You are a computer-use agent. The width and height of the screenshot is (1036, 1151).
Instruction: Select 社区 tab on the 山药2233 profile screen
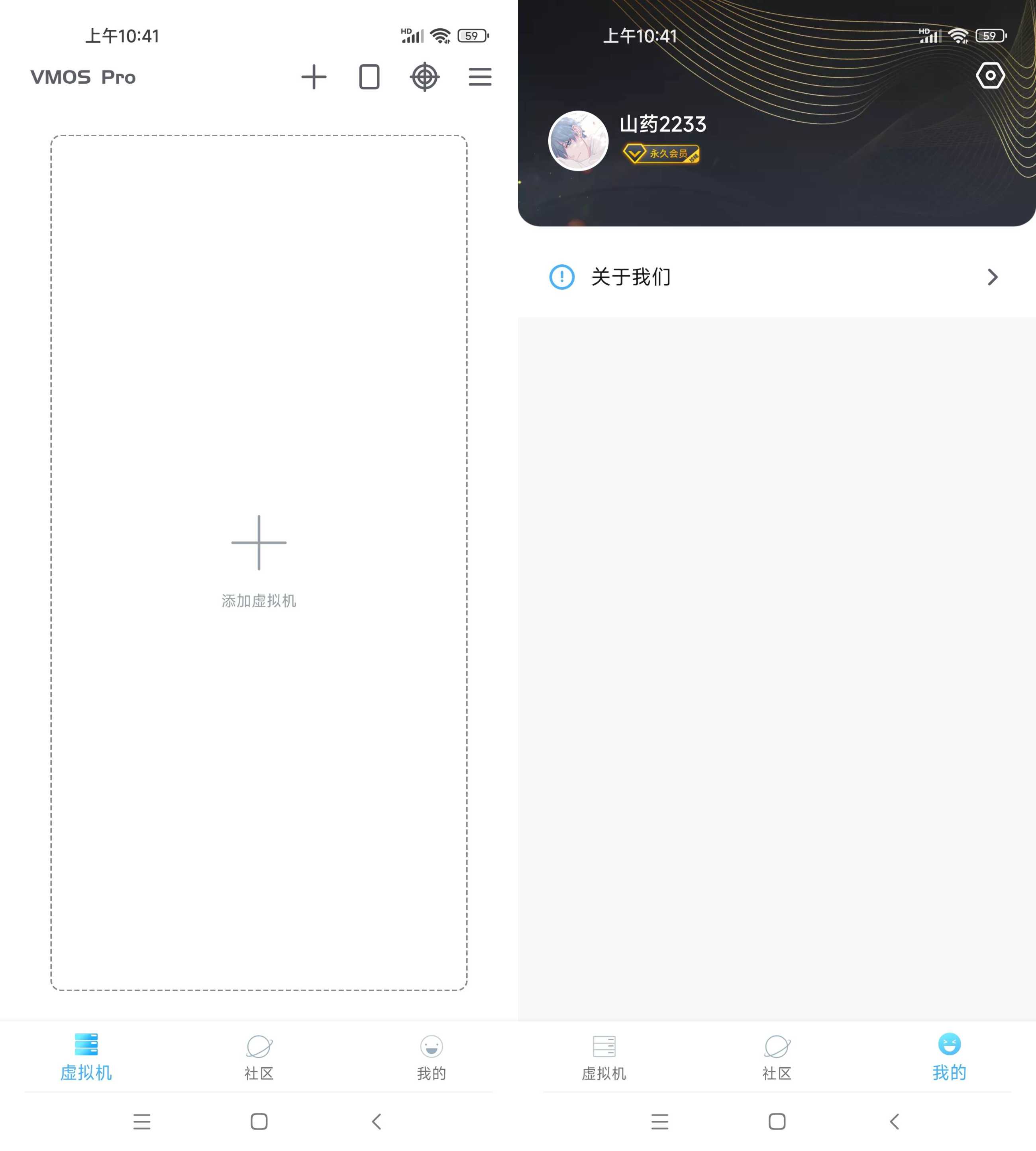coord(777,1057)
